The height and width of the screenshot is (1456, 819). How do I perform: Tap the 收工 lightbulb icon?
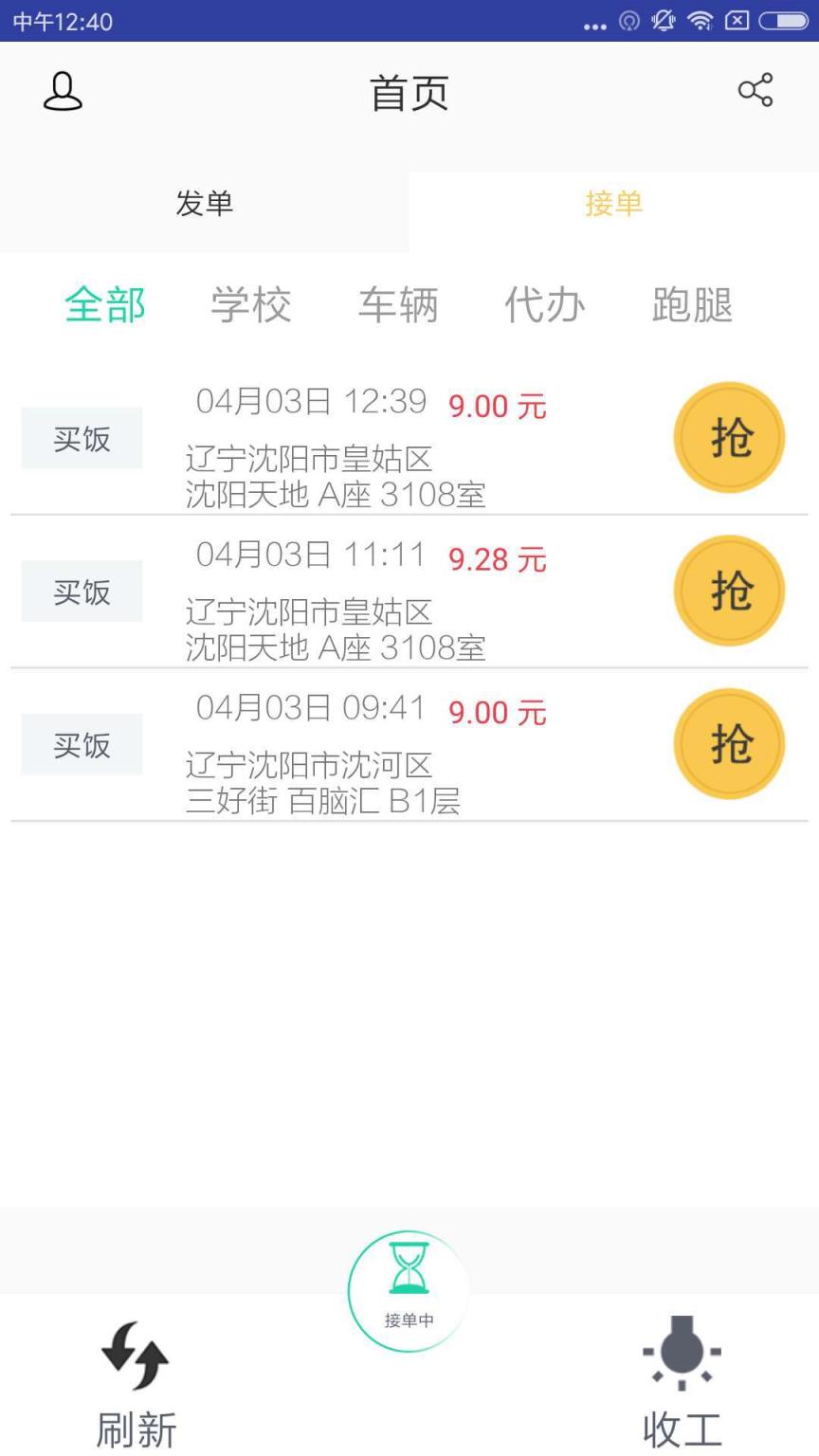click(x=682, y=1353)
